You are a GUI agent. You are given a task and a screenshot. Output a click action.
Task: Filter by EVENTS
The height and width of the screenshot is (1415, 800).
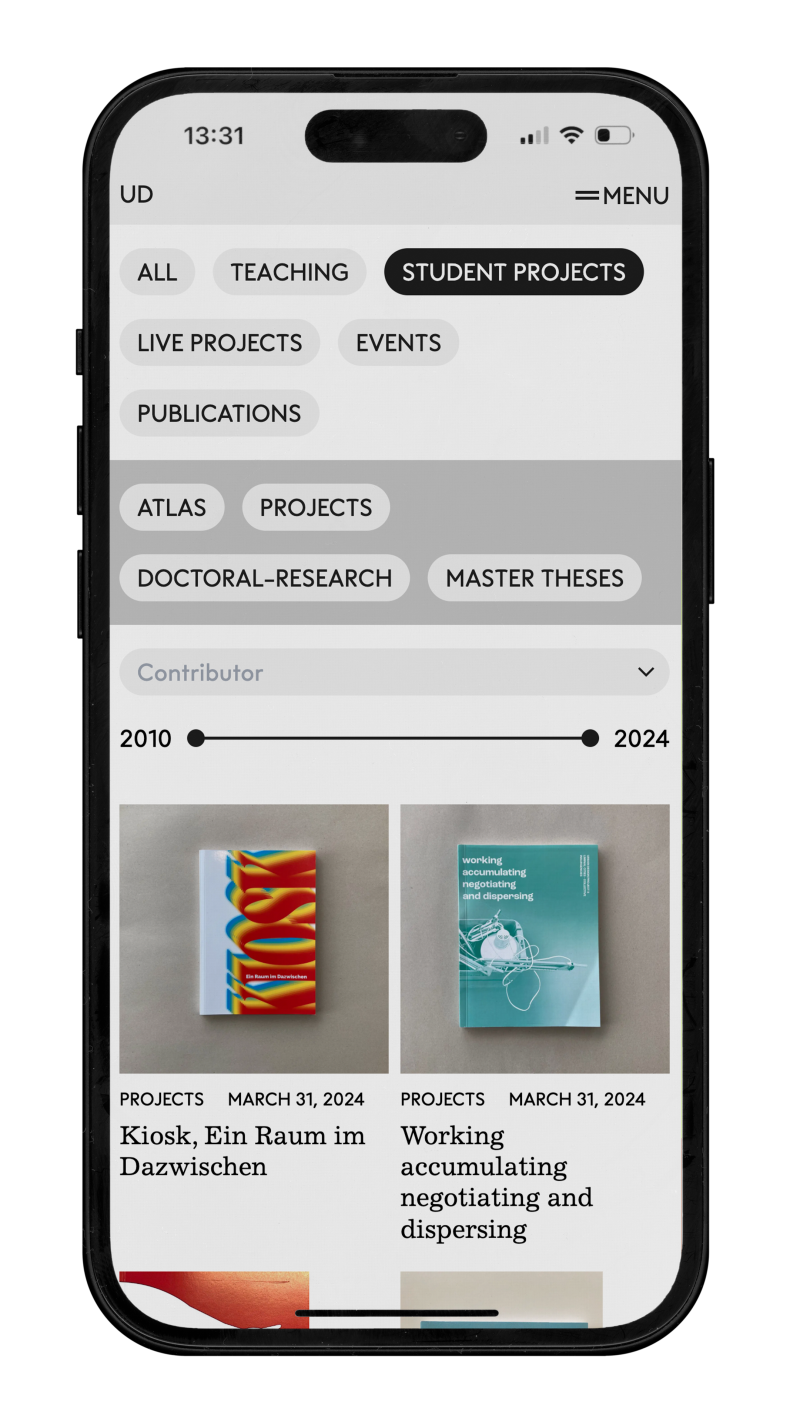click(398, 343)
